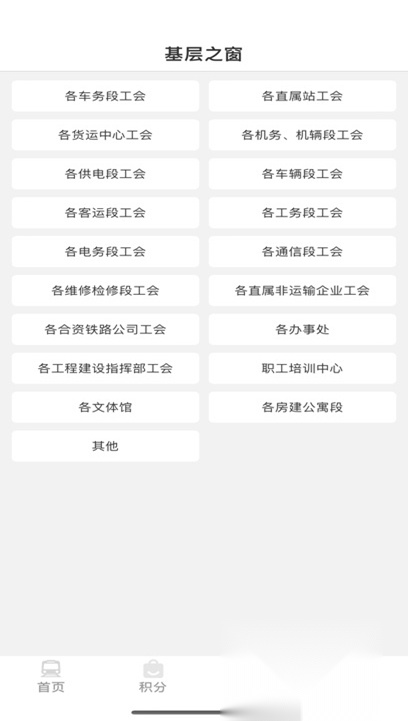
Task: Tap 各机务、机辆段工会
Action: coord(302,135)
